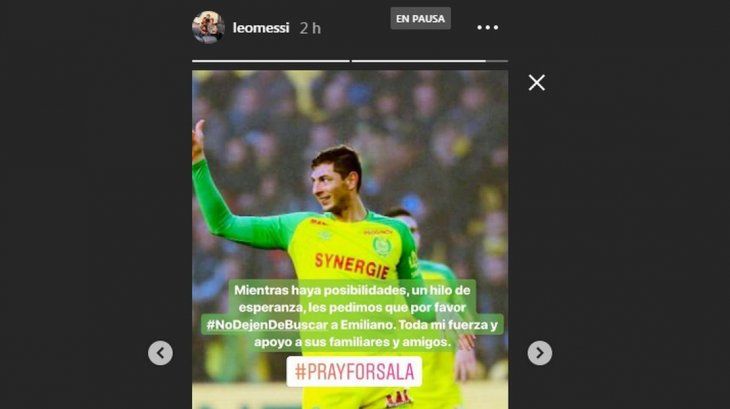Open leomessi's profile from avatar

pyautogui.click(x=208, y=27)
